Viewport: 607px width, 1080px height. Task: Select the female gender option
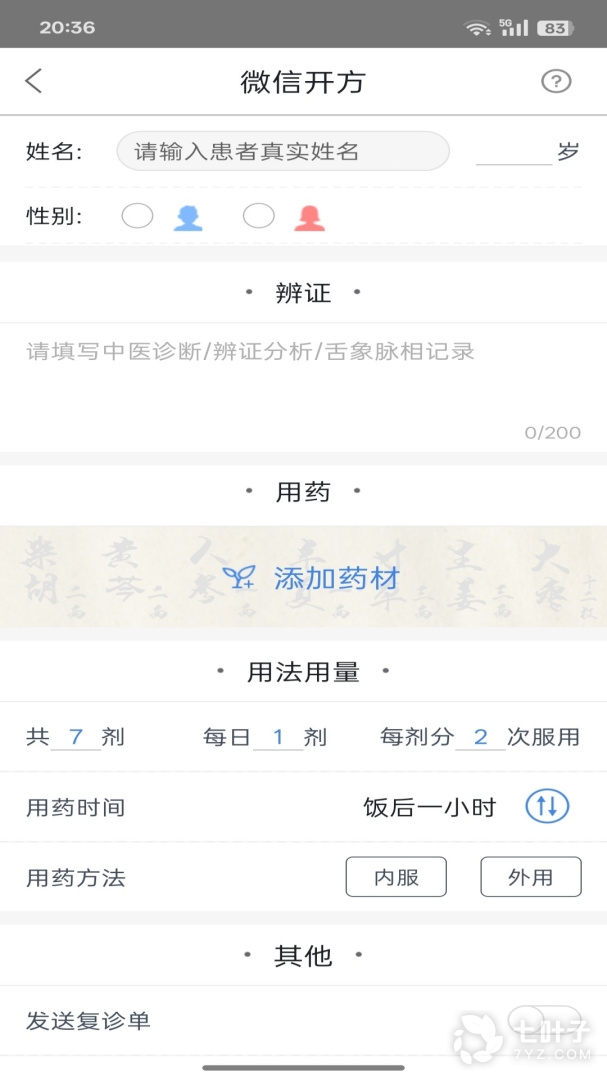click(x=259, y=216)
